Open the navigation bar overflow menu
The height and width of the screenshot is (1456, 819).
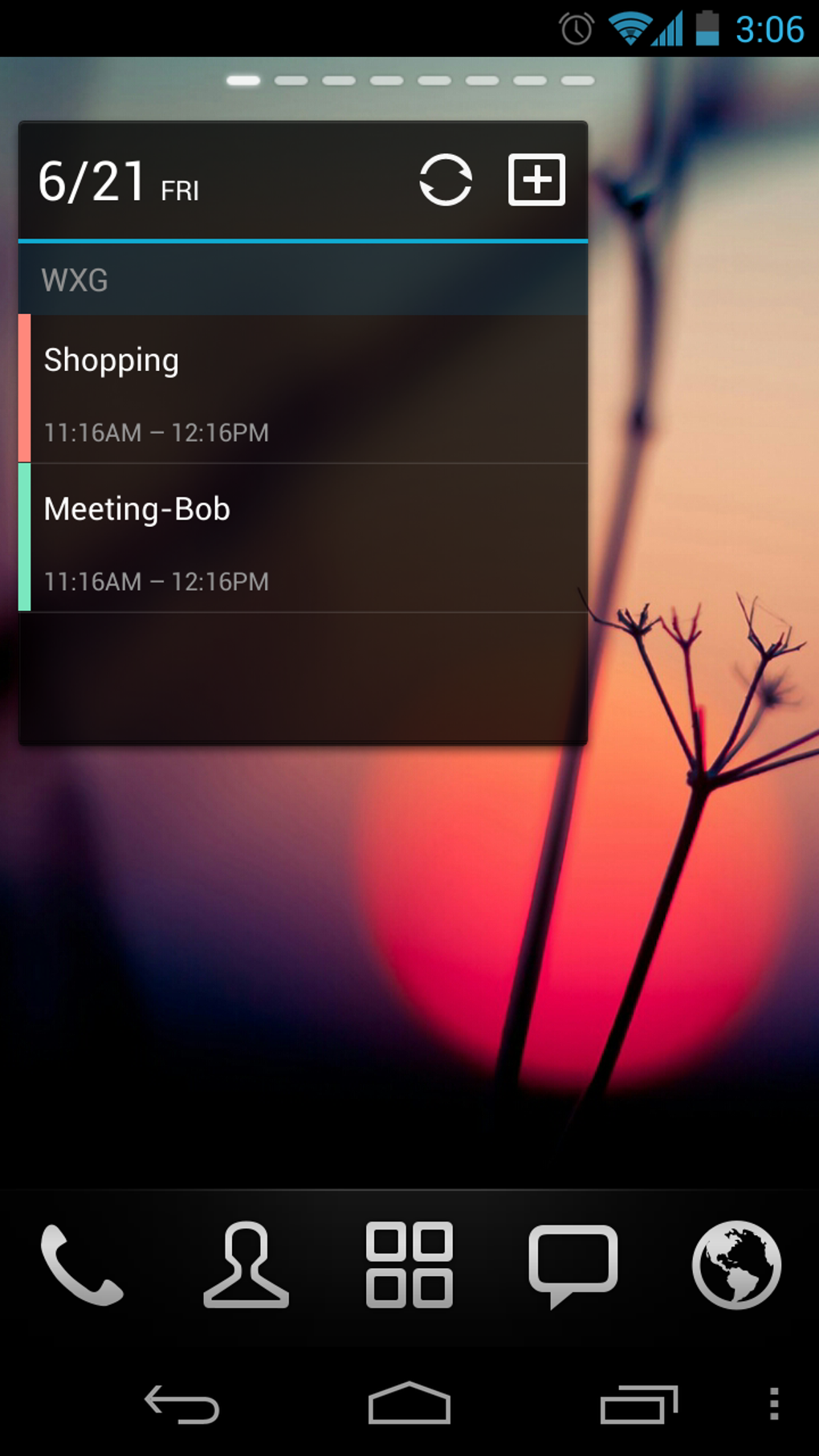coord(774,1404)
